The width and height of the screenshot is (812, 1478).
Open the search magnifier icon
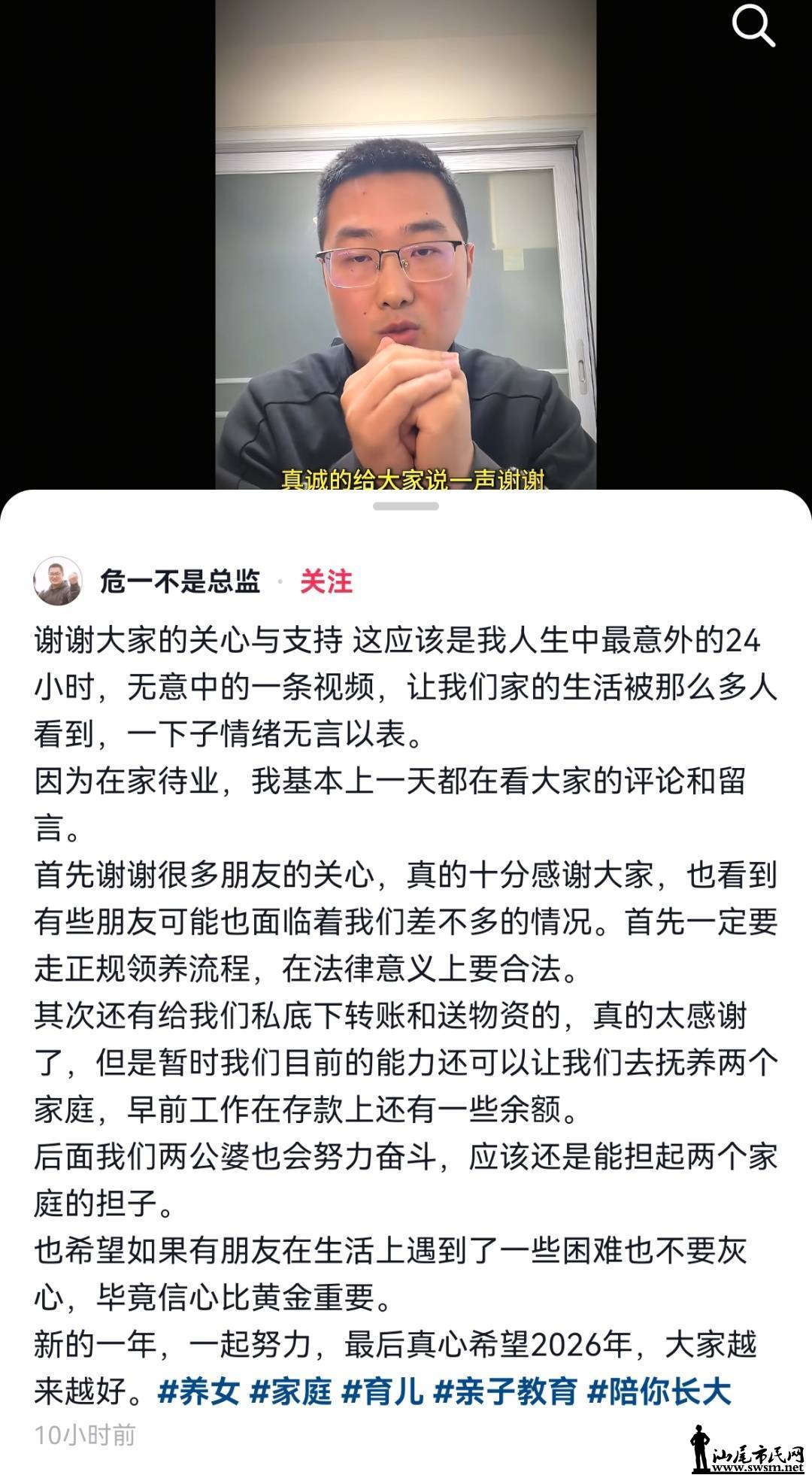[x=753, y=28]
